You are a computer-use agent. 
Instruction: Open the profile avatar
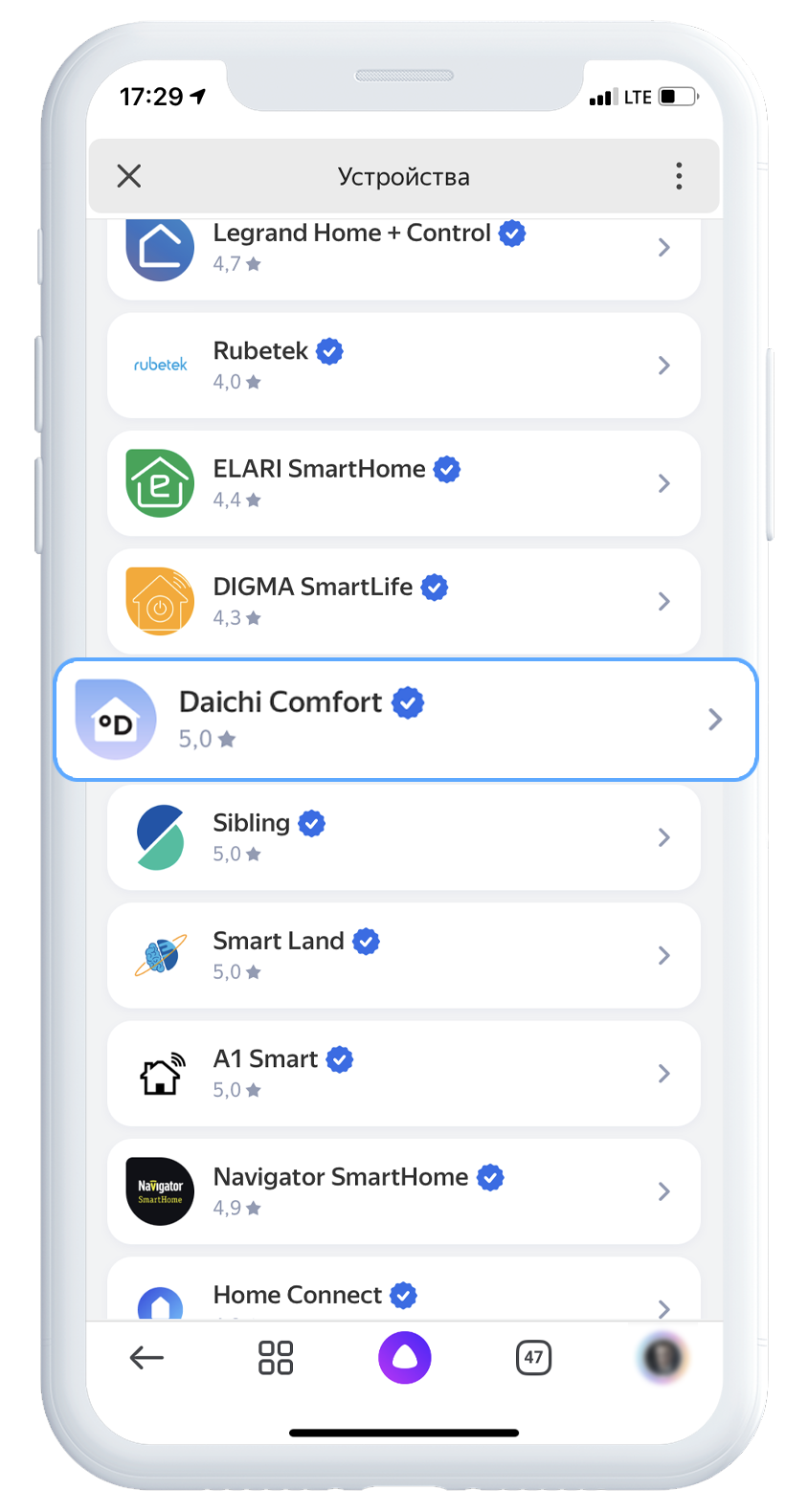click(662, 1357)
